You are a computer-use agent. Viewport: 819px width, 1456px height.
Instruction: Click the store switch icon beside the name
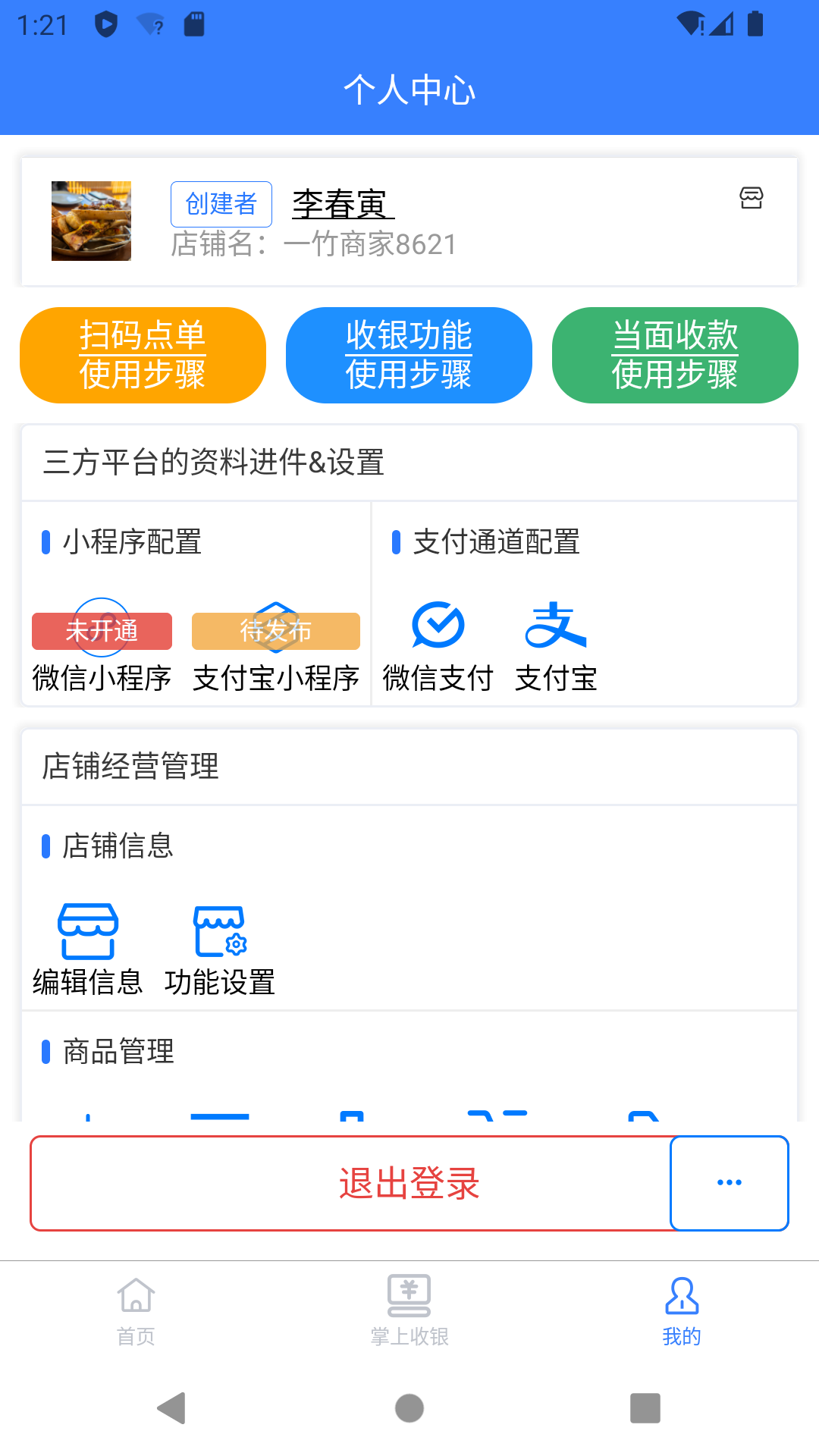752,199
